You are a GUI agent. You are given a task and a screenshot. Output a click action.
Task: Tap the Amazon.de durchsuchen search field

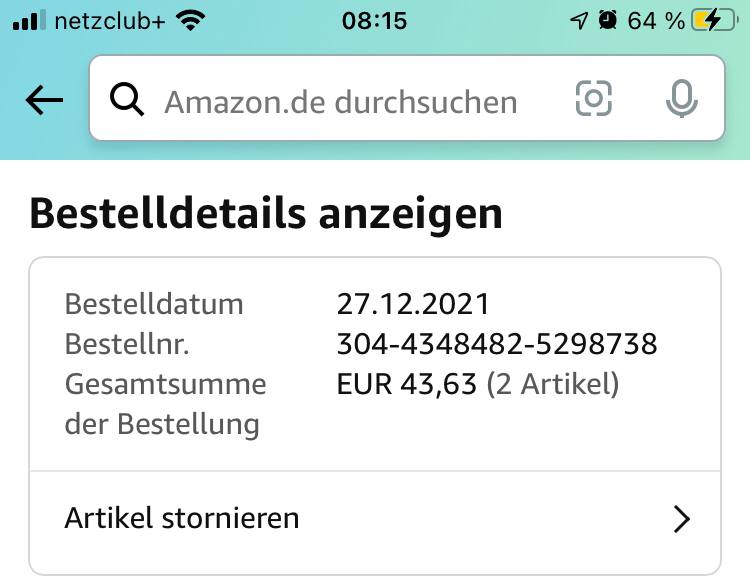click(407, 98)
